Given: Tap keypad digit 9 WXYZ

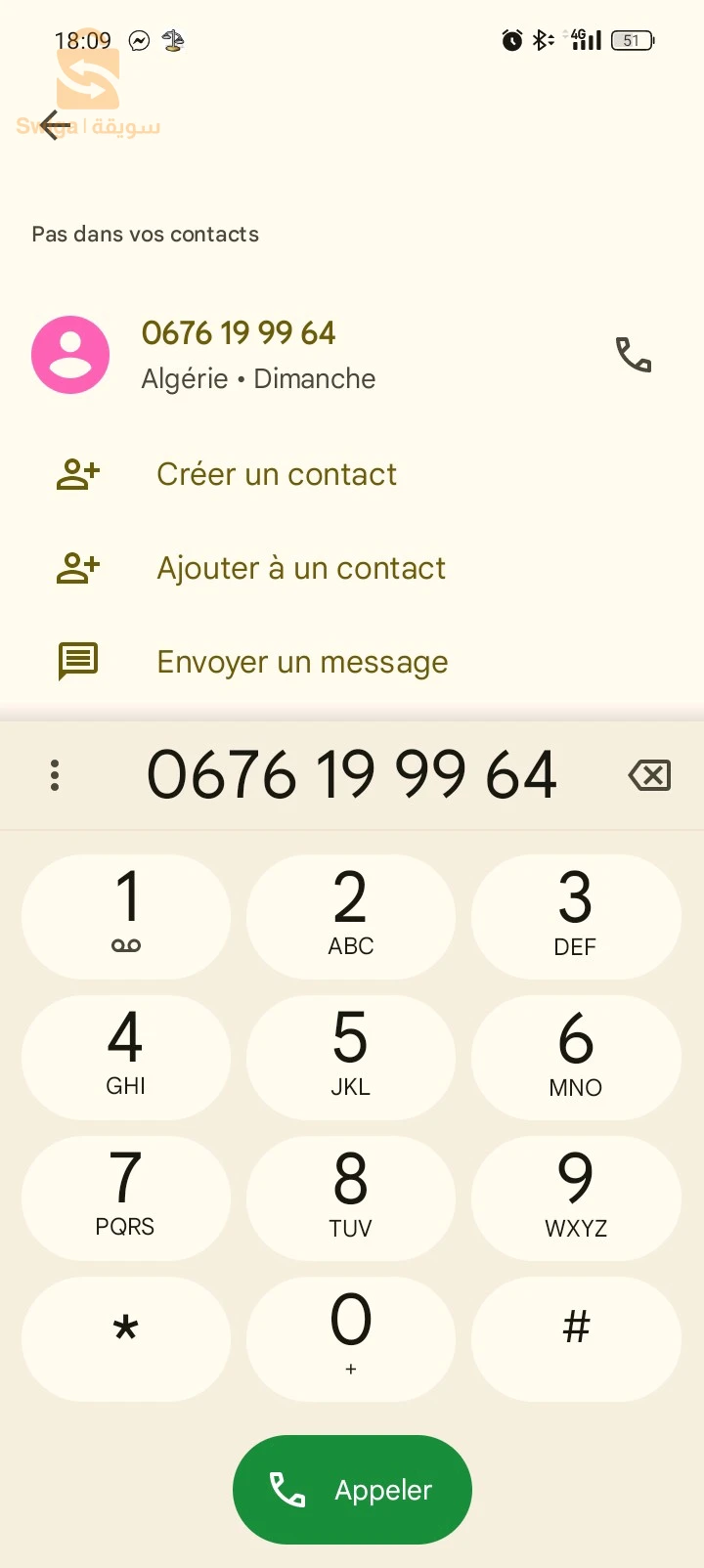Looking at the screenshot, I should [576, 1198].
